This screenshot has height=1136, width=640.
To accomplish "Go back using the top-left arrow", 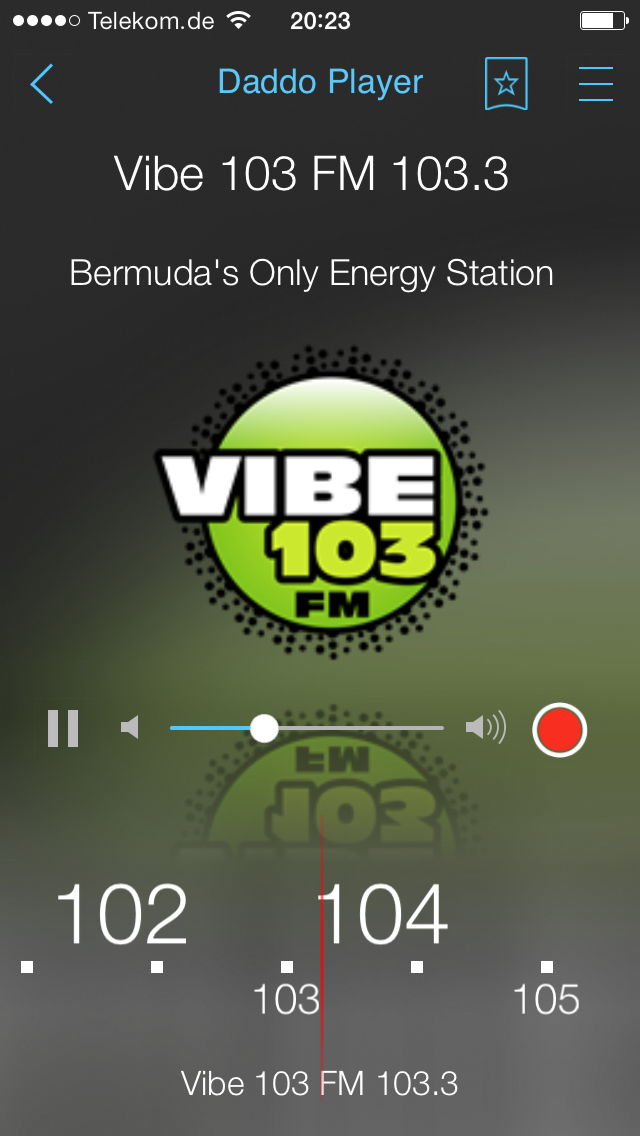I will (42, 84).
